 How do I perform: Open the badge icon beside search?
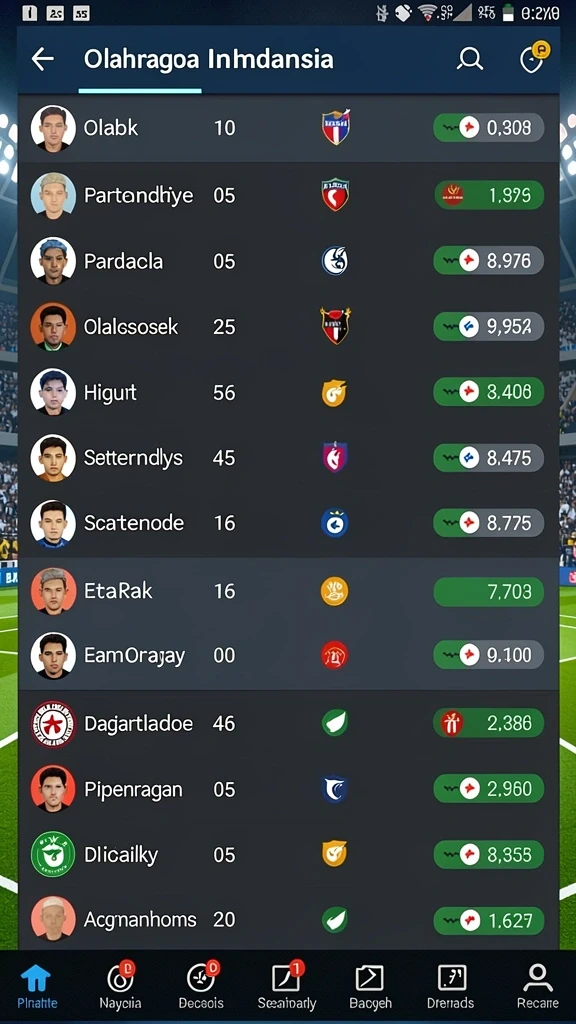point(534,57)
